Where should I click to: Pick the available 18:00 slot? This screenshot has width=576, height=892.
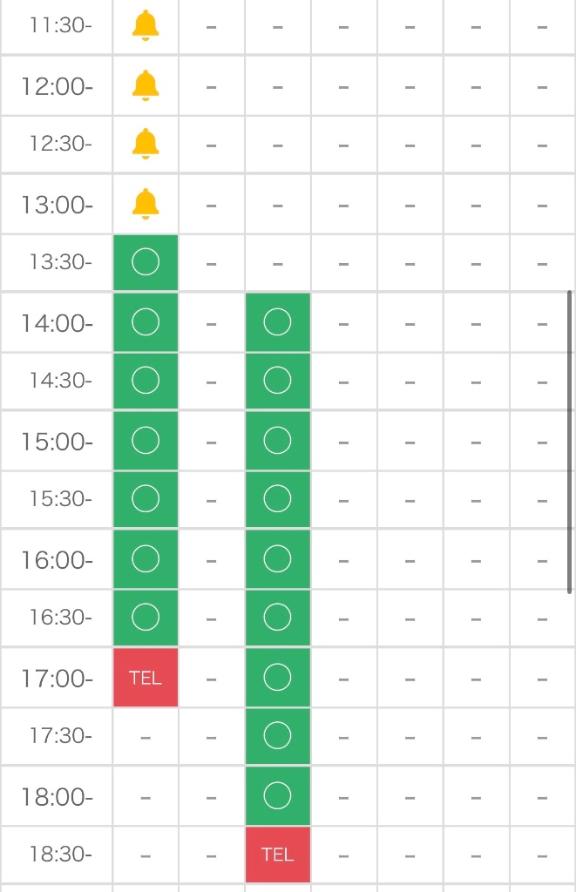point(277,795)
